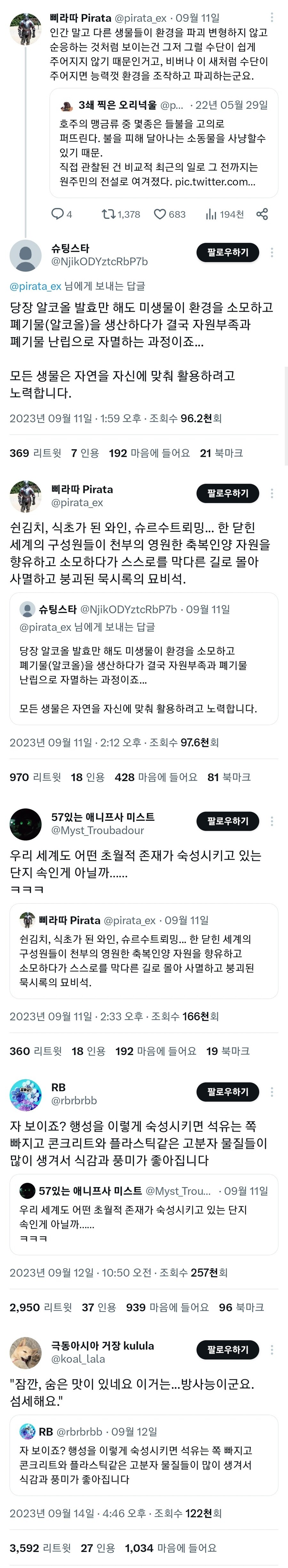View the 2,950 retweets on RB's tweet

click(x=40, y=1308)
